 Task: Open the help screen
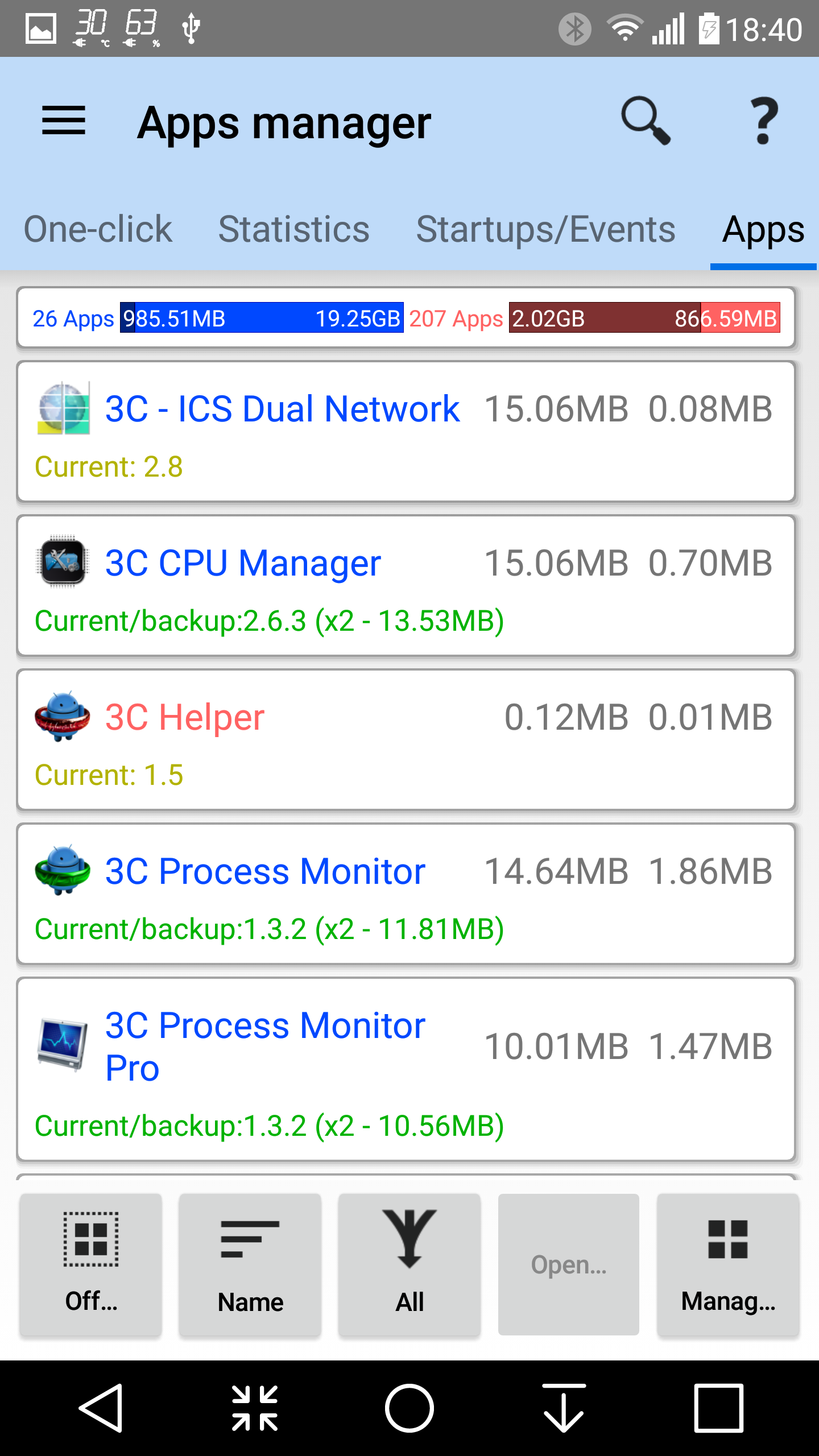(x=763, y=121)
